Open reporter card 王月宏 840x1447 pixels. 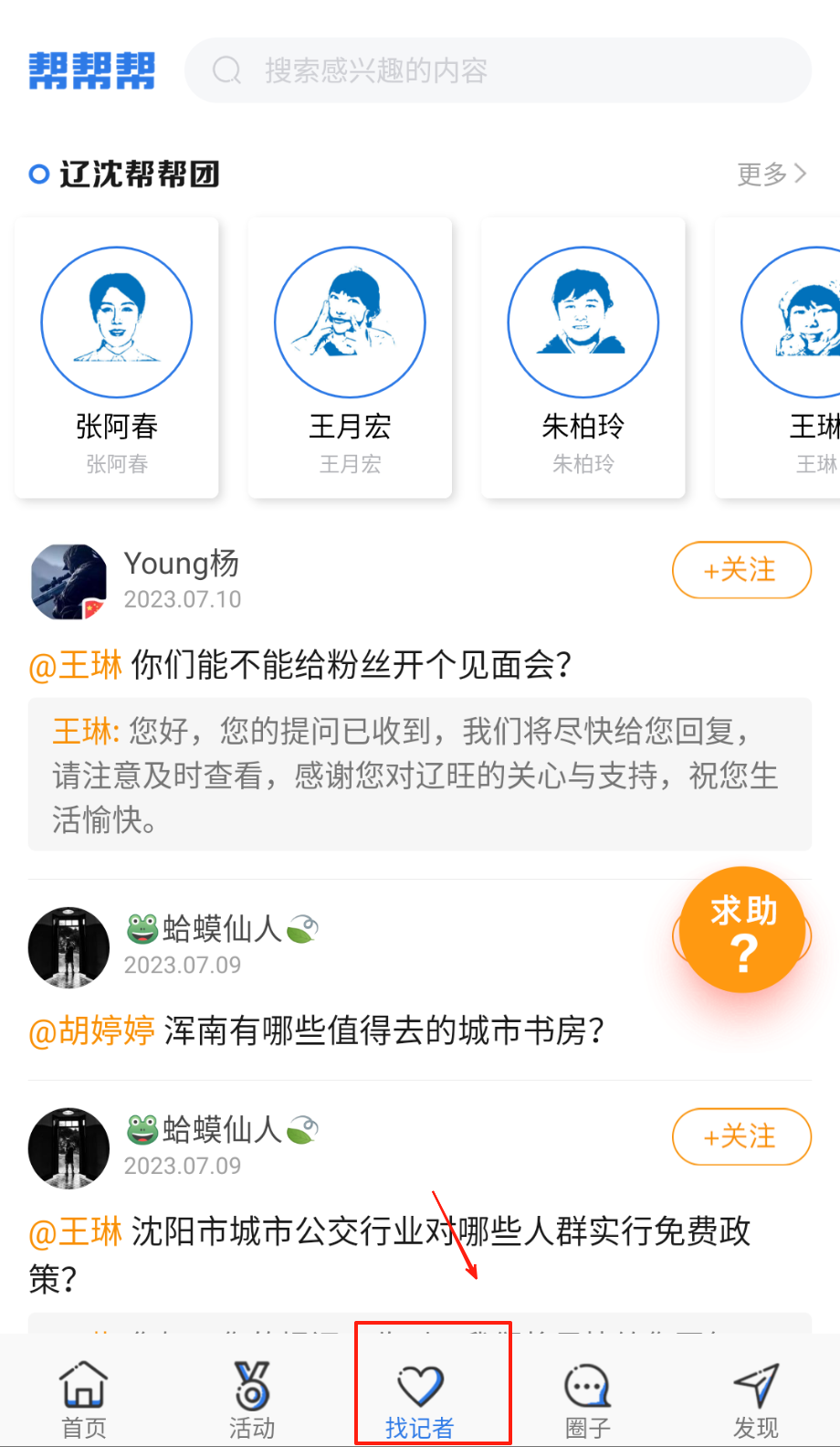point(350,358)
